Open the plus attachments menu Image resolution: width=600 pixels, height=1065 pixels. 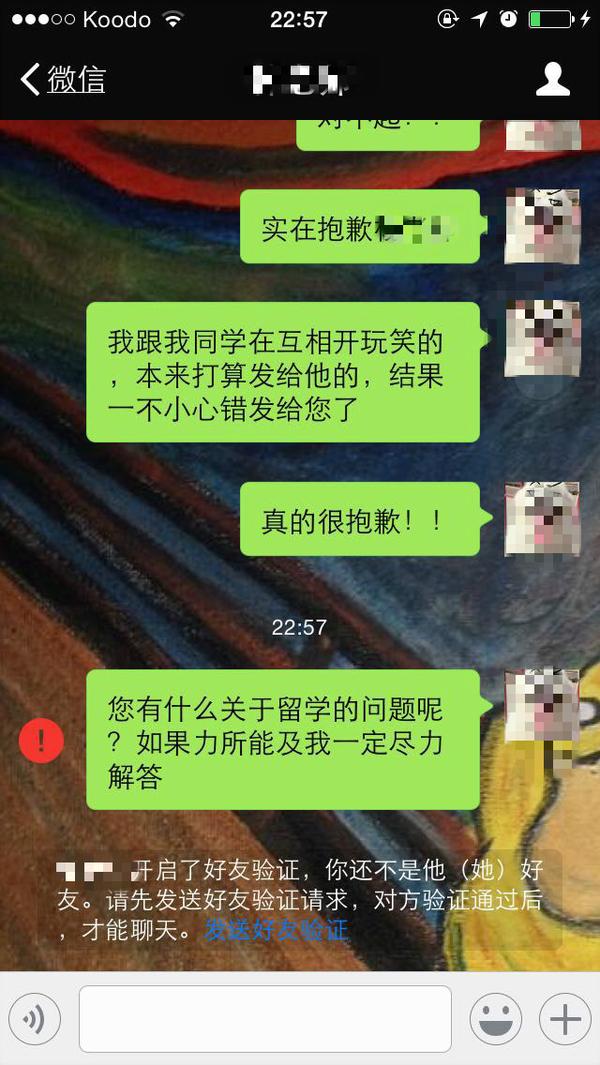[x=565, y=1019]
